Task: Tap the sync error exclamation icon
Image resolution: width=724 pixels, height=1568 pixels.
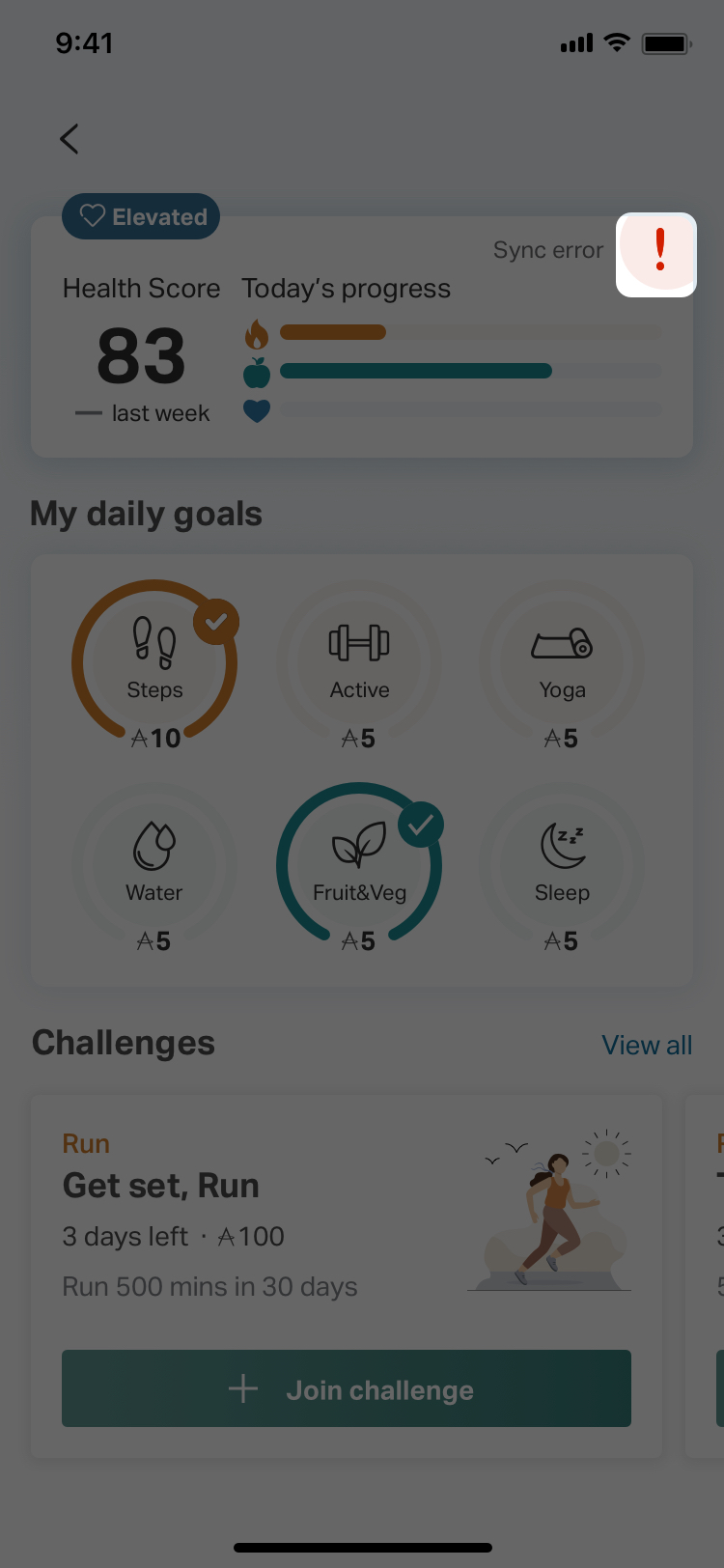Action: 658,253
